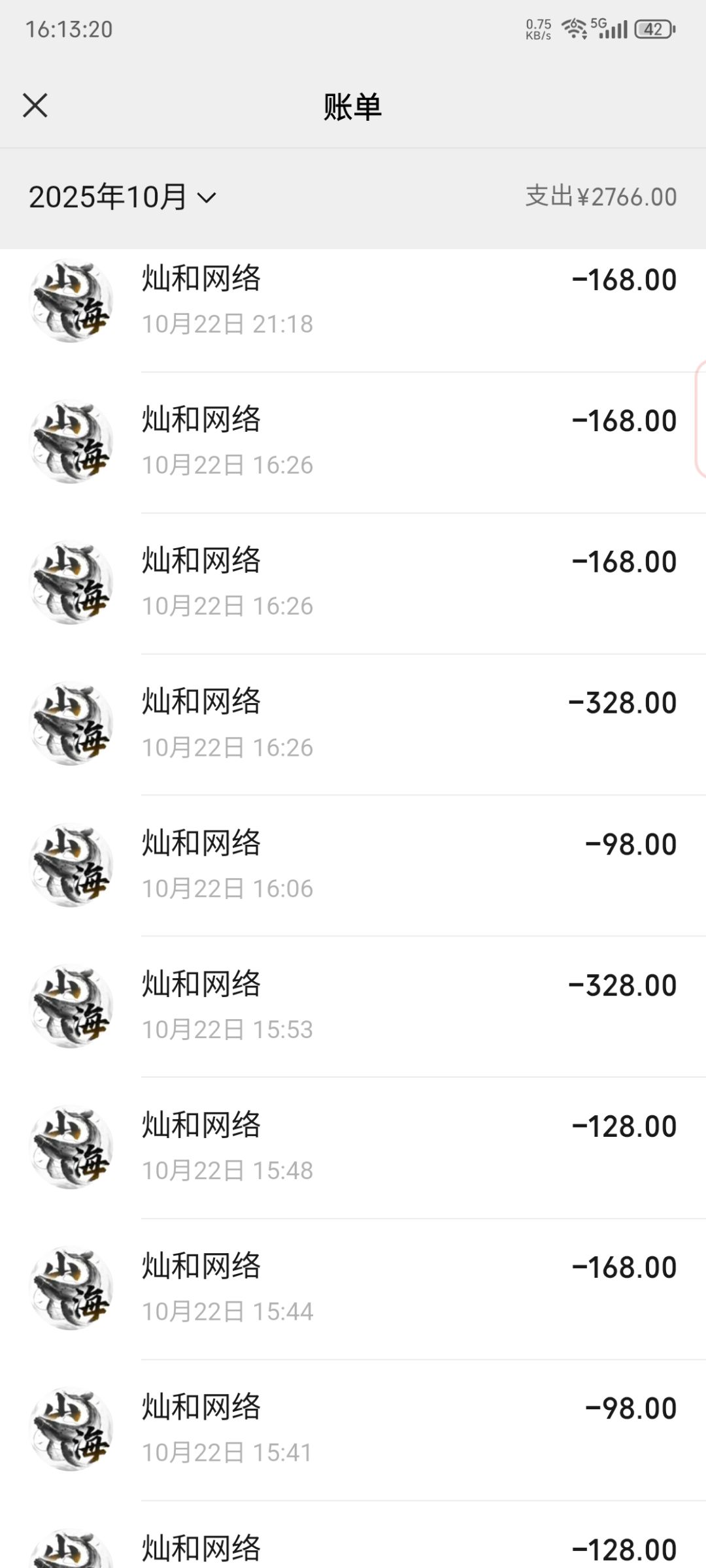
Task: Open the -98.00 payment at 15:41
Action: pyautogui.click(x=353, y=1429)
